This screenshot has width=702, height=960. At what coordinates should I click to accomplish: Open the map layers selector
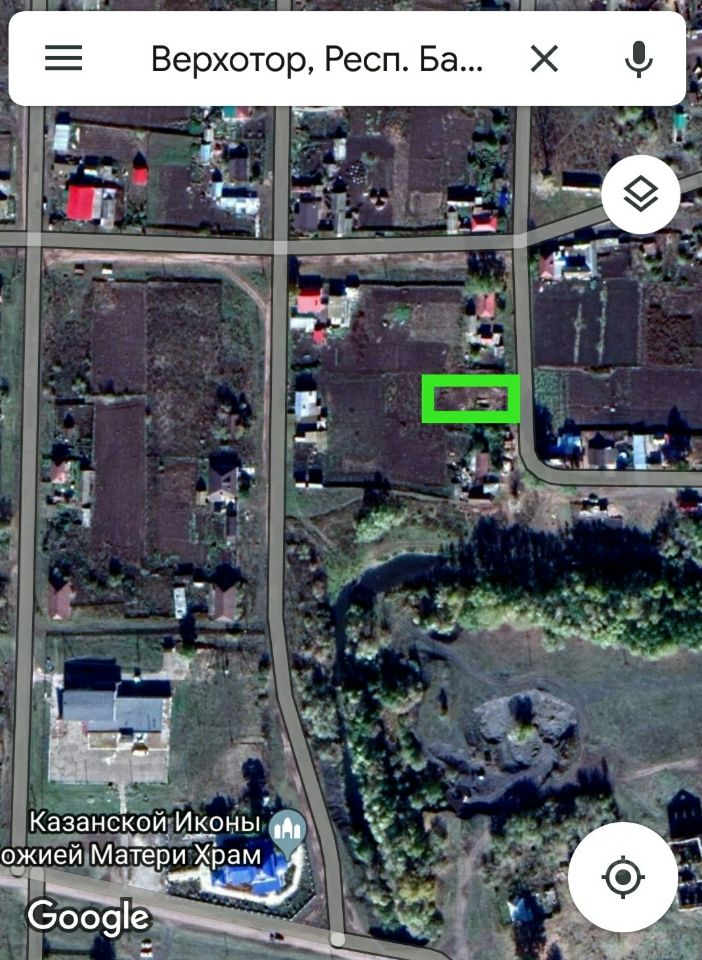pyautogui.click(x=640, y=196)
